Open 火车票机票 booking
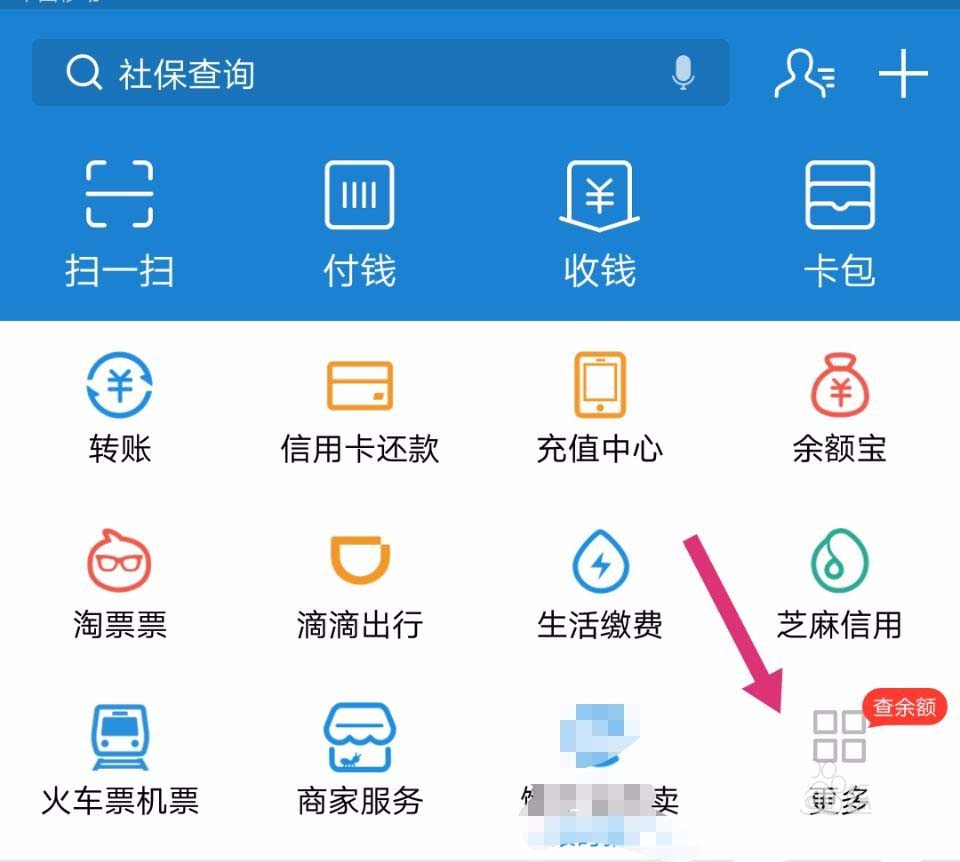Image resolution: width=960 pixels, height=862 pixels. tap(119, 760)
